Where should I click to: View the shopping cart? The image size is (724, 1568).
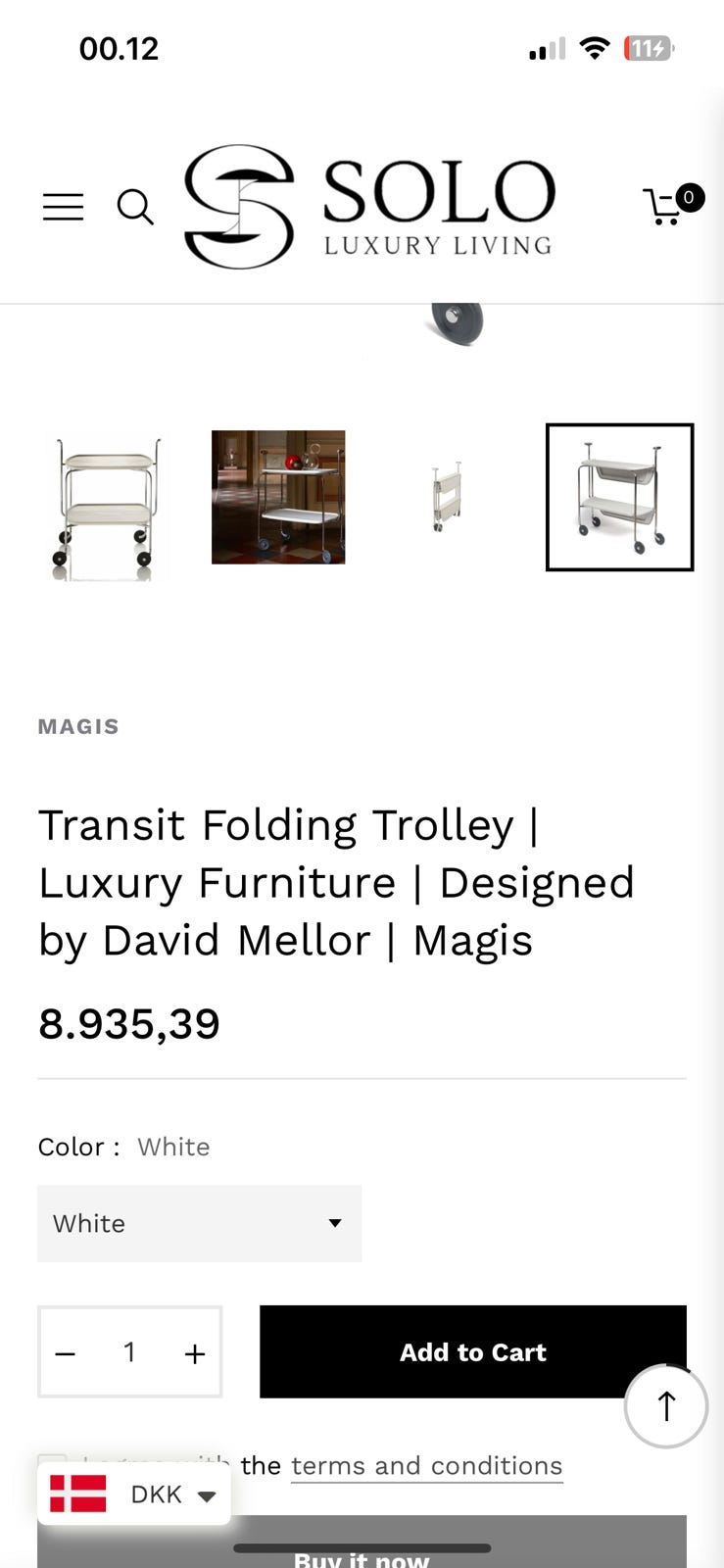pos(670,205)
